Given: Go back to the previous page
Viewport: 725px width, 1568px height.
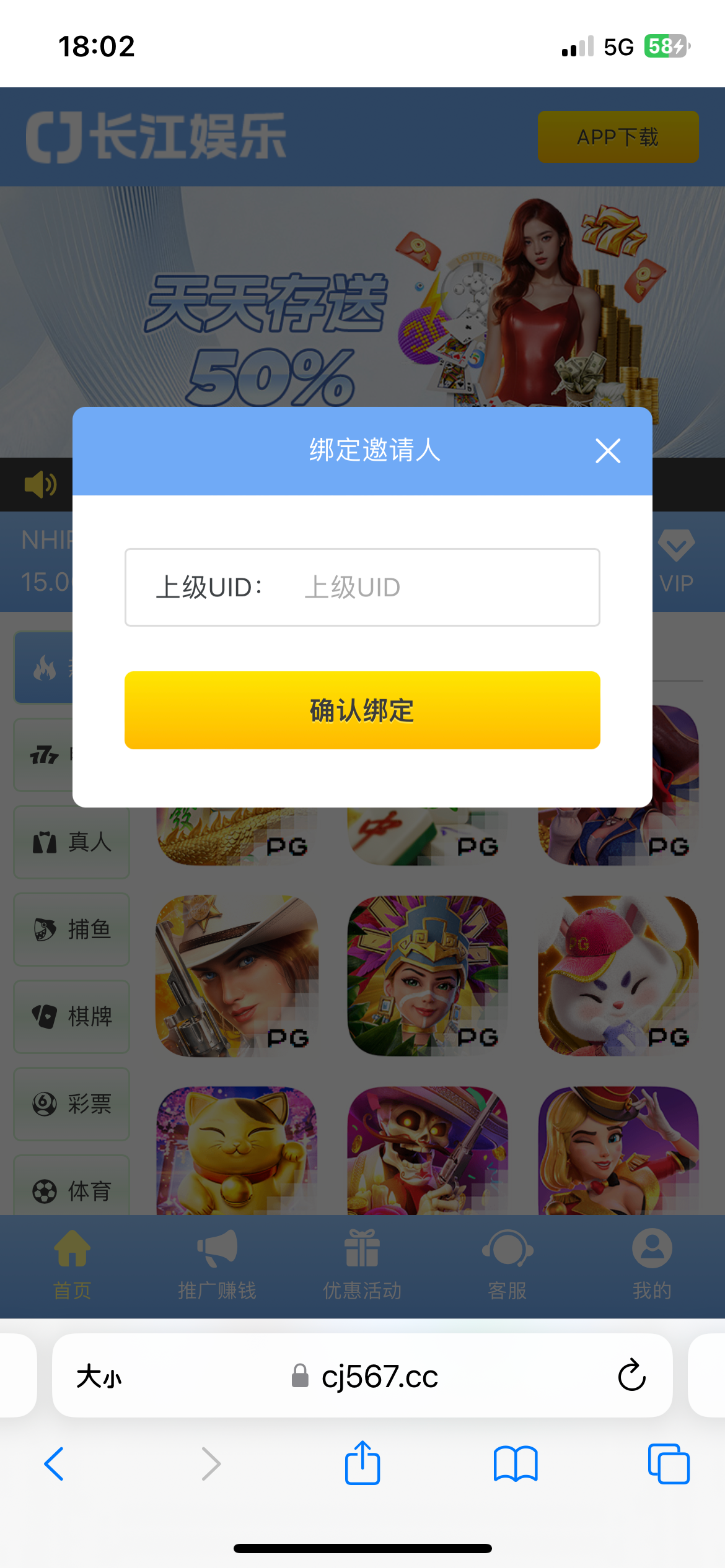Looking at the screenshot, I should click(55, 1464).
